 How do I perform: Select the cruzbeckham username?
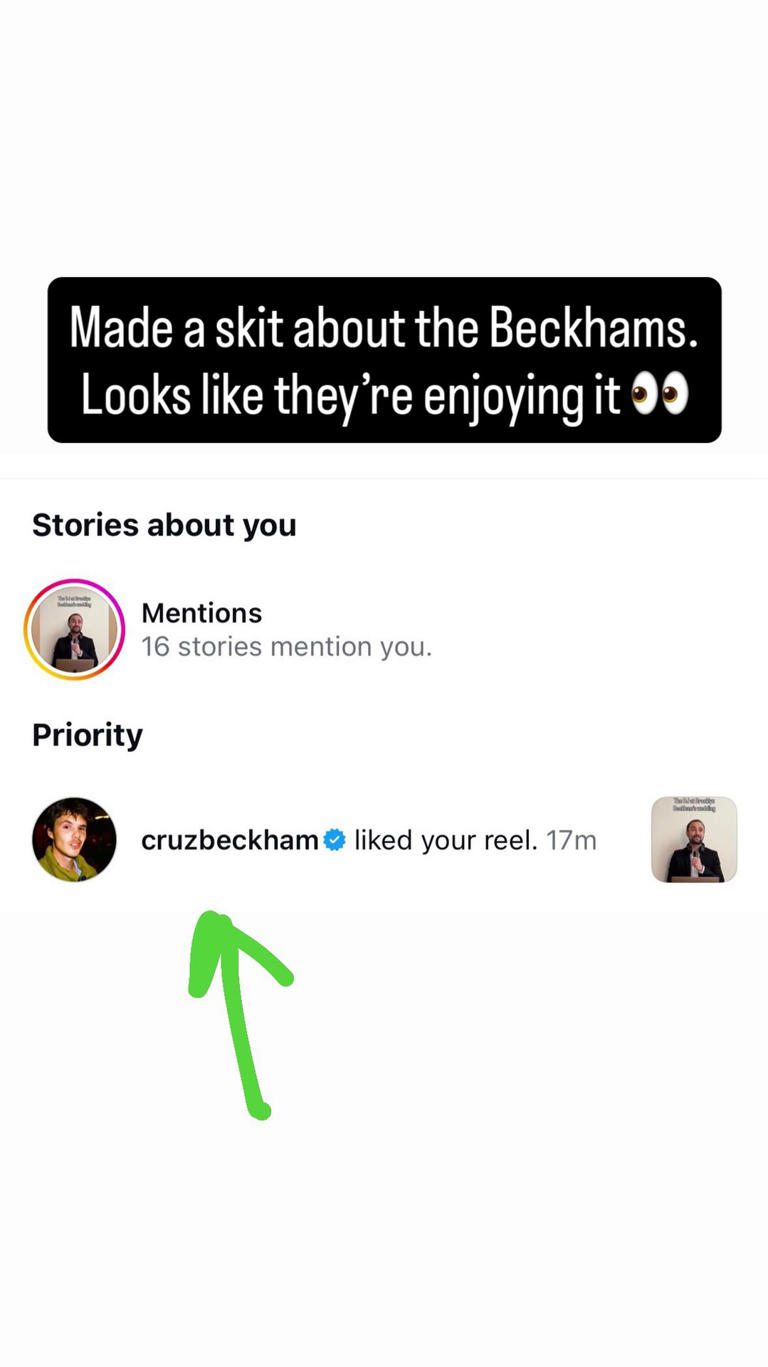(x=228, y=840)
